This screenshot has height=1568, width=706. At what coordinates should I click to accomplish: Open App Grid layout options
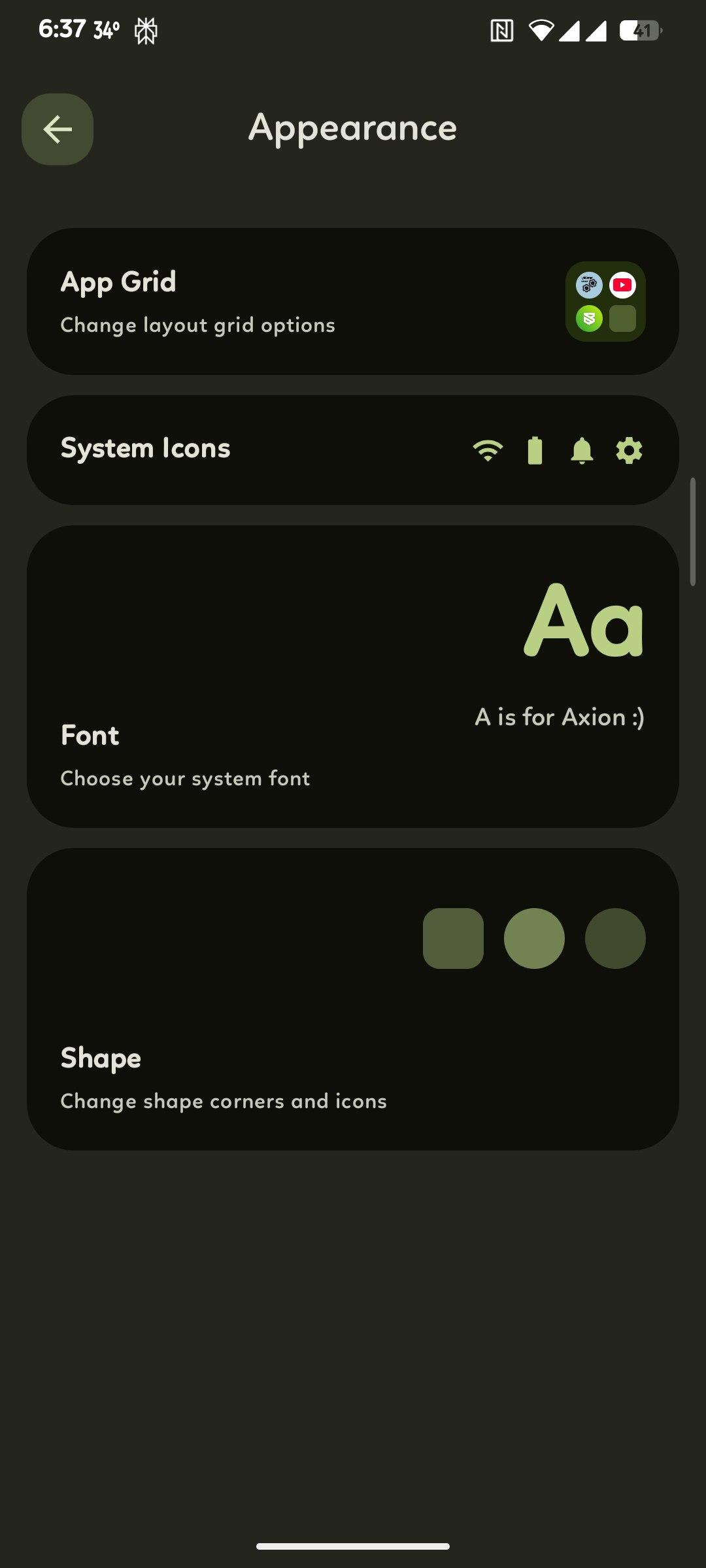(353, 301)
